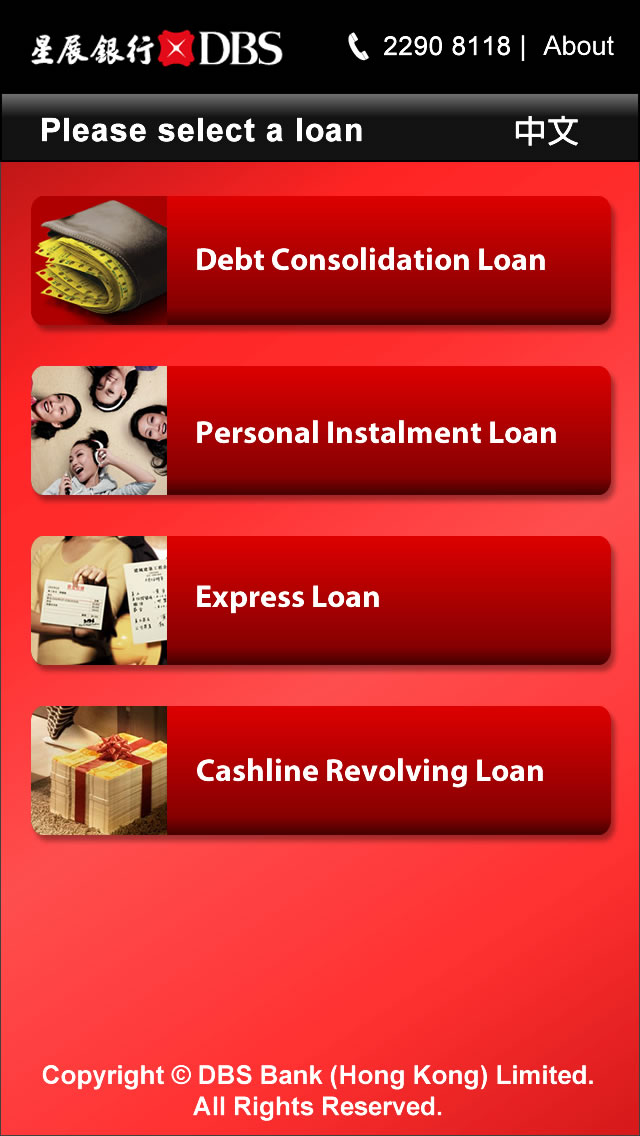Pick Cashline Revolving Loan

point(321,770)
